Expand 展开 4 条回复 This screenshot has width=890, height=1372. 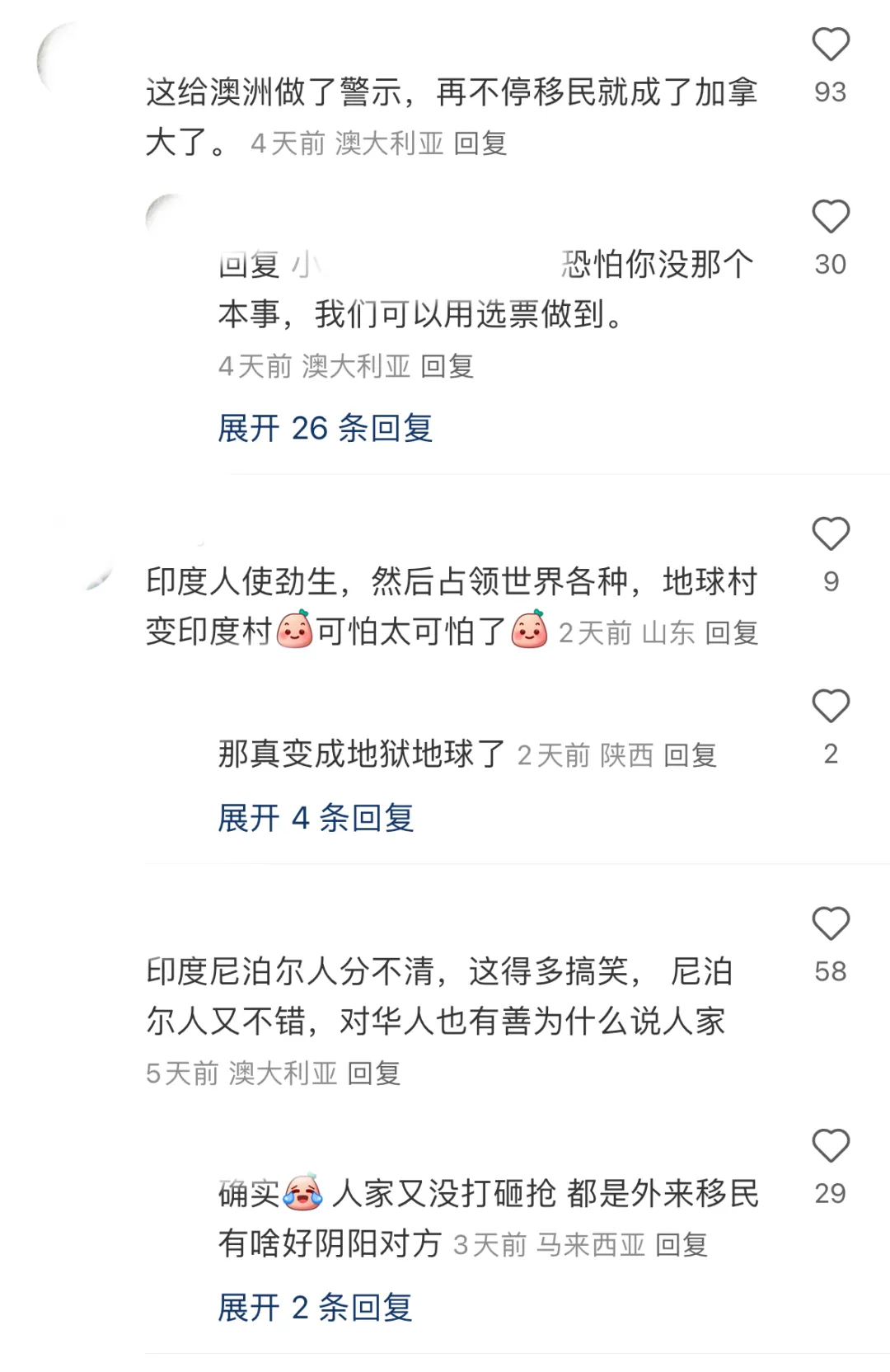click(316, 818)
